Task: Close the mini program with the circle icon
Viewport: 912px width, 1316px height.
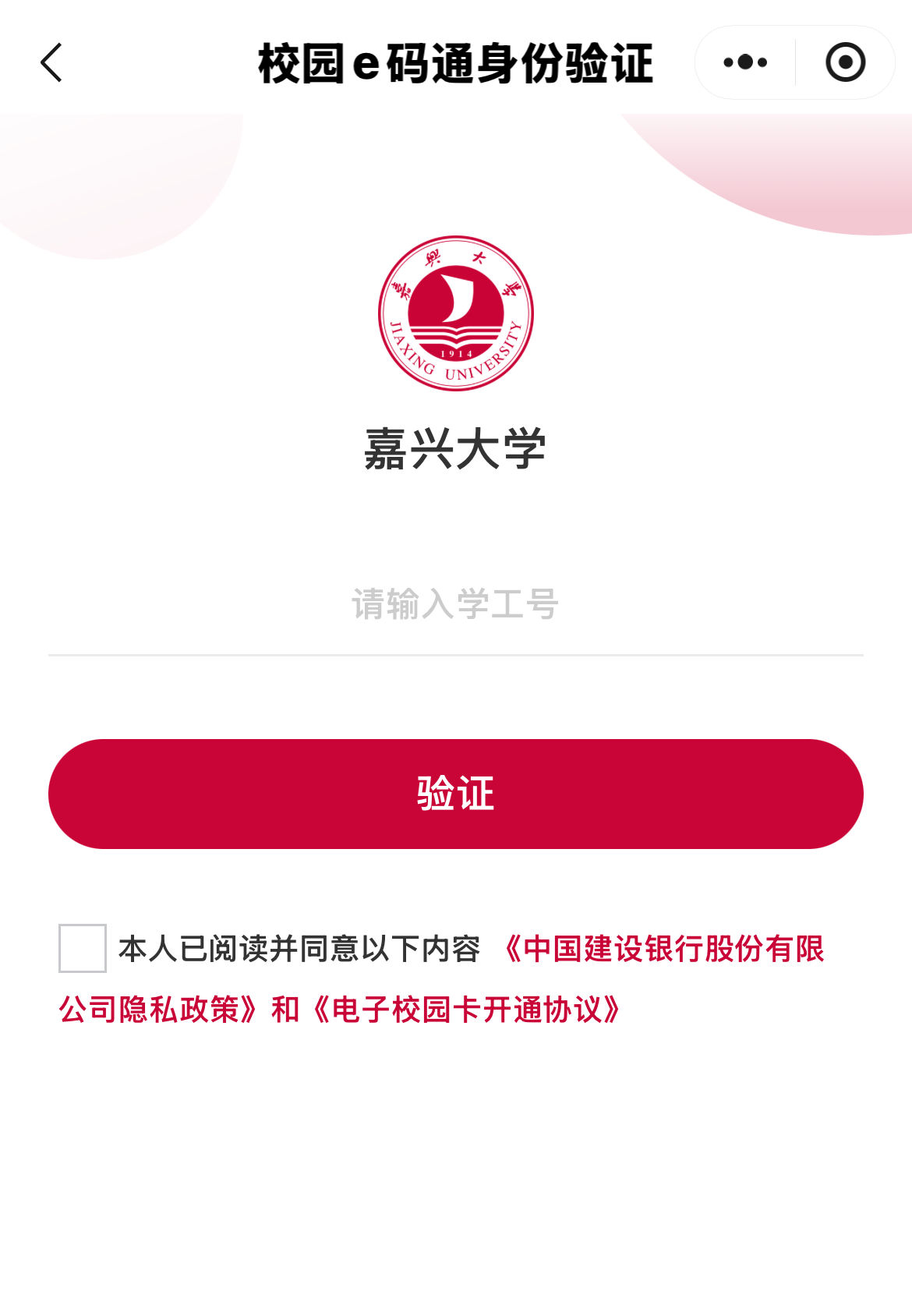Action: tap(845, 62)
